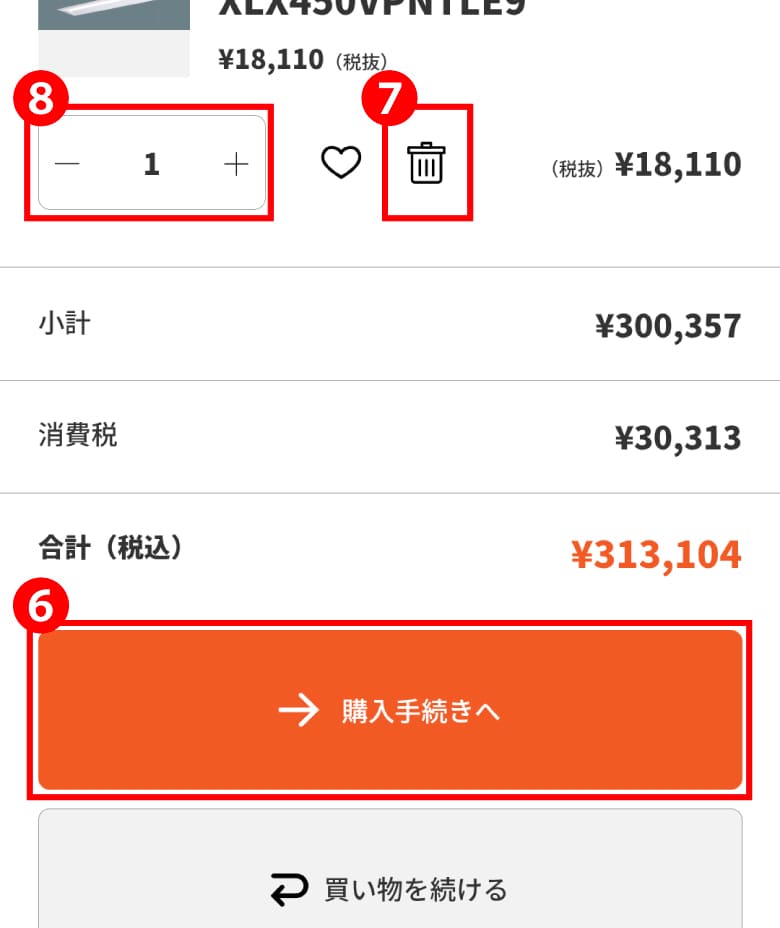Screen dimensions: 780x928
Task: Proceed to checkout via 購入手続きへ
Action: (390, 711)
